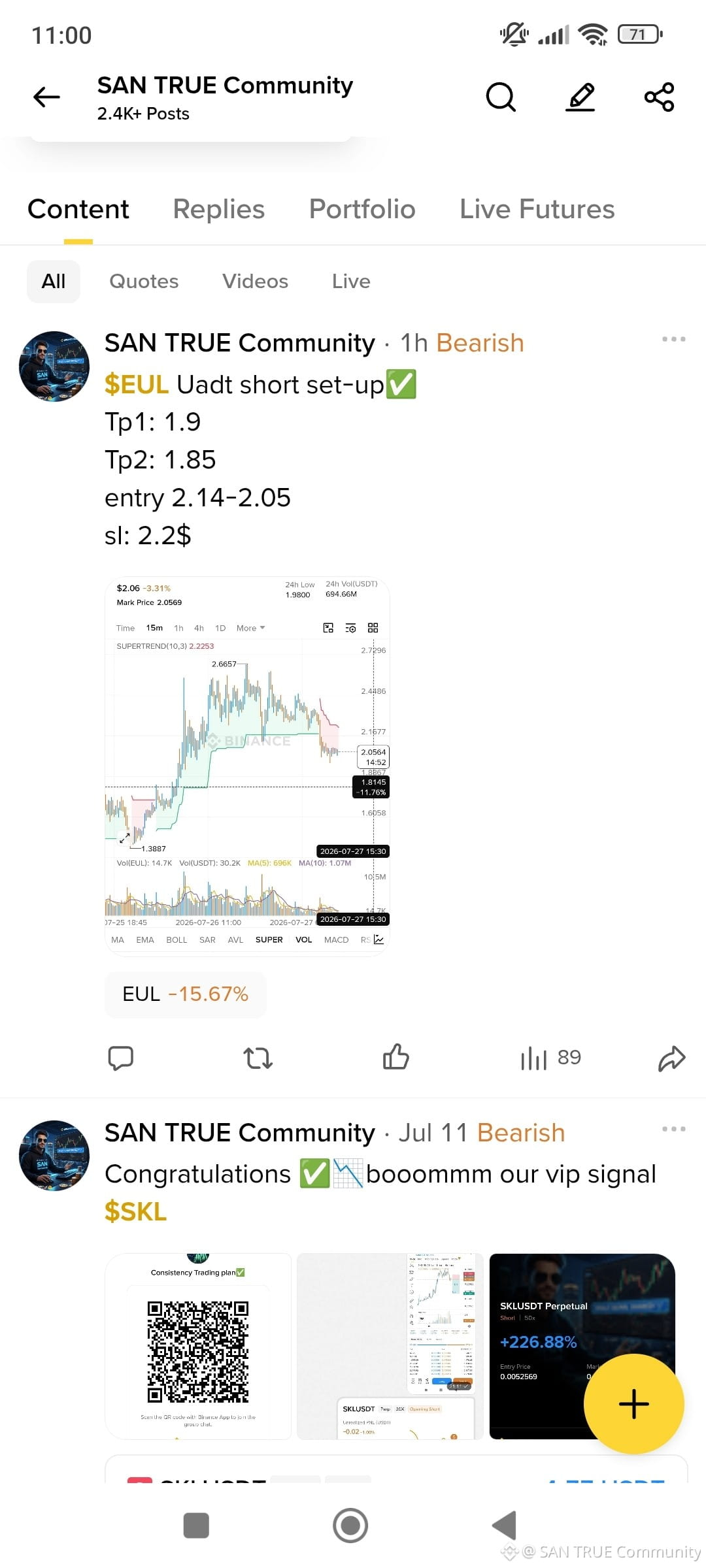The image size is (706, 1568).
Task: Switch to the Replies tab
Action: (x=219, y=209)
